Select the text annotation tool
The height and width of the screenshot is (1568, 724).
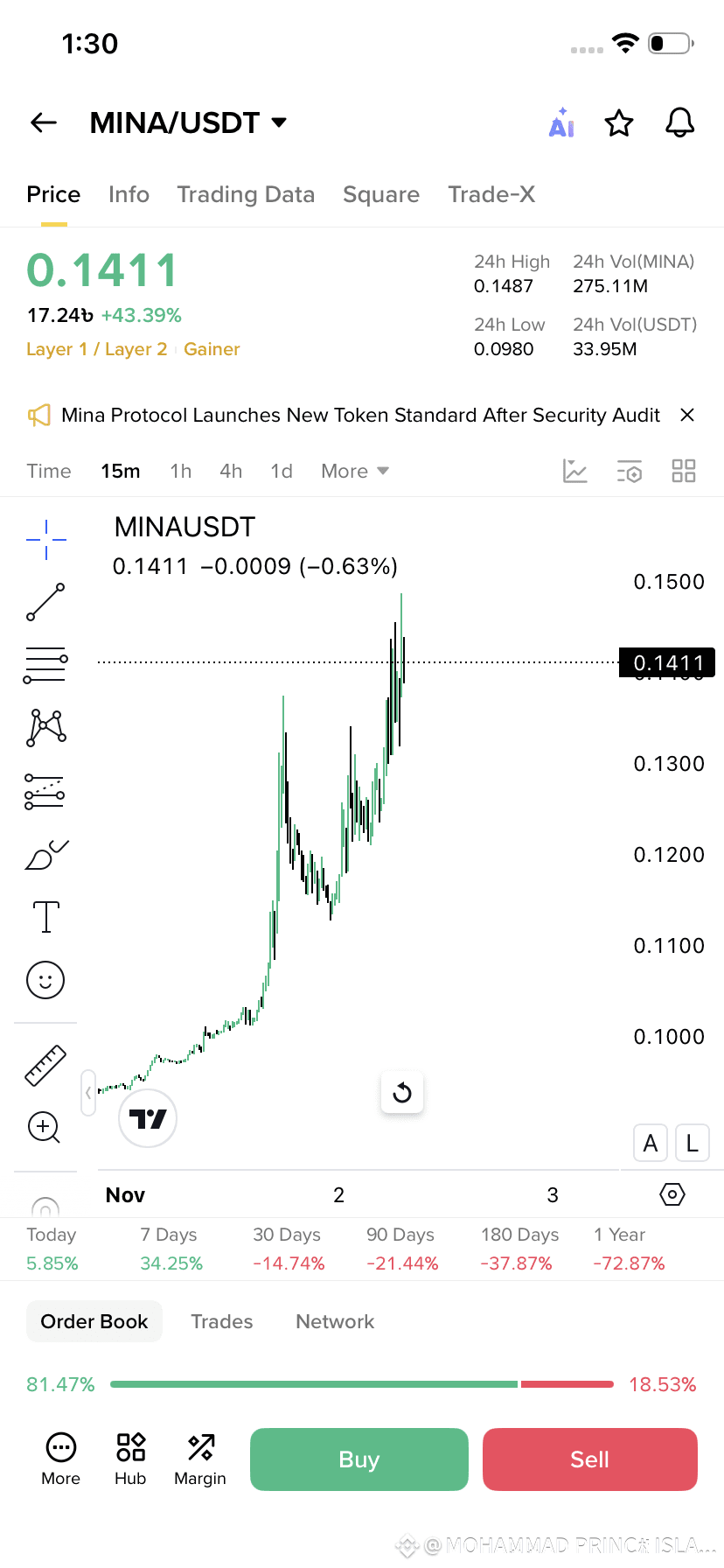pos(45,916)
